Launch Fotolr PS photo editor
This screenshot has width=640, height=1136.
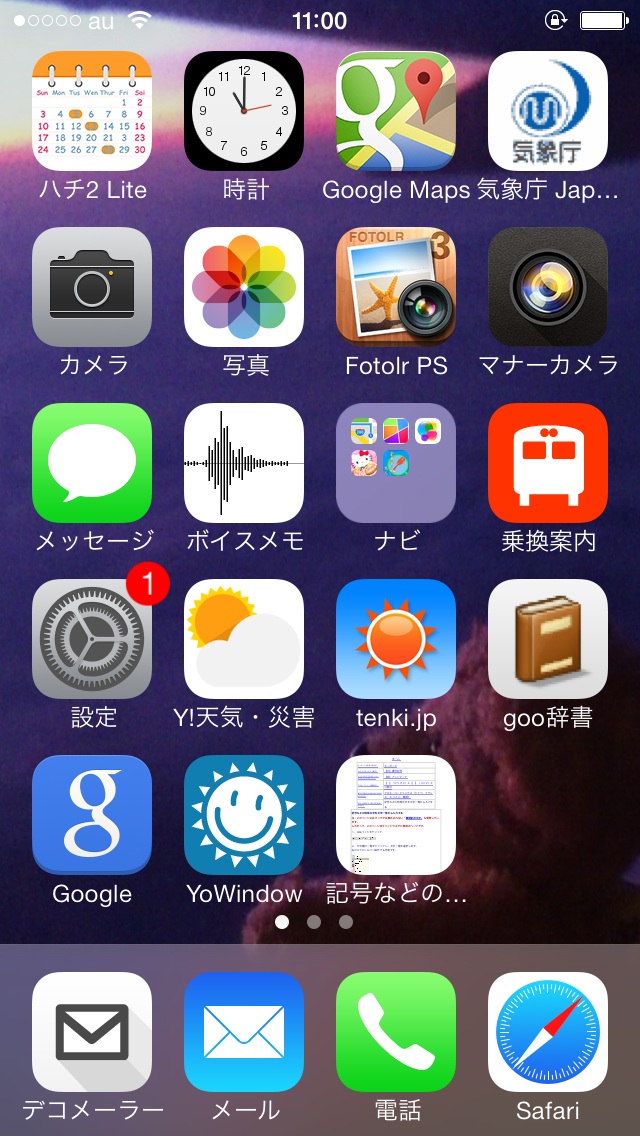(396, 288)
